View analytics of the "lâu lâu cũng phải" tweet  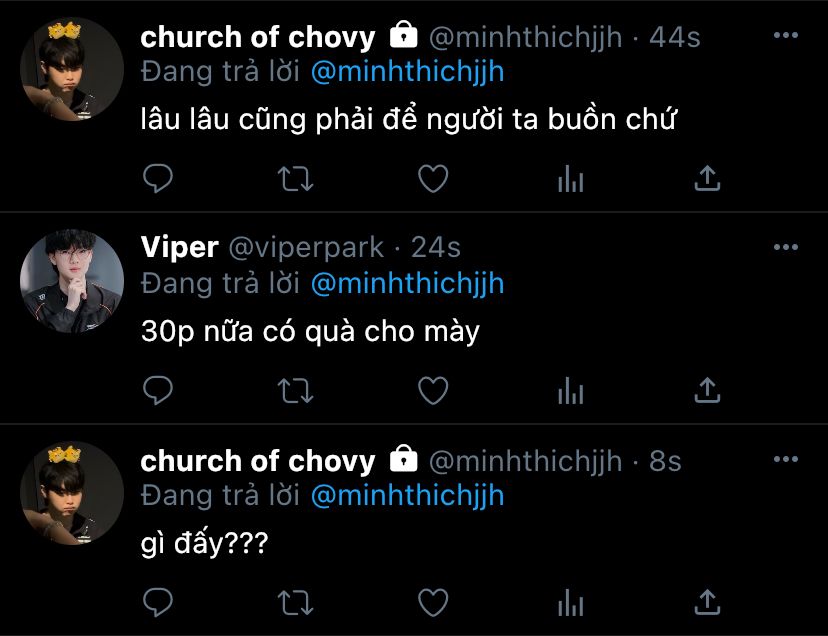(x=570, y=179)
